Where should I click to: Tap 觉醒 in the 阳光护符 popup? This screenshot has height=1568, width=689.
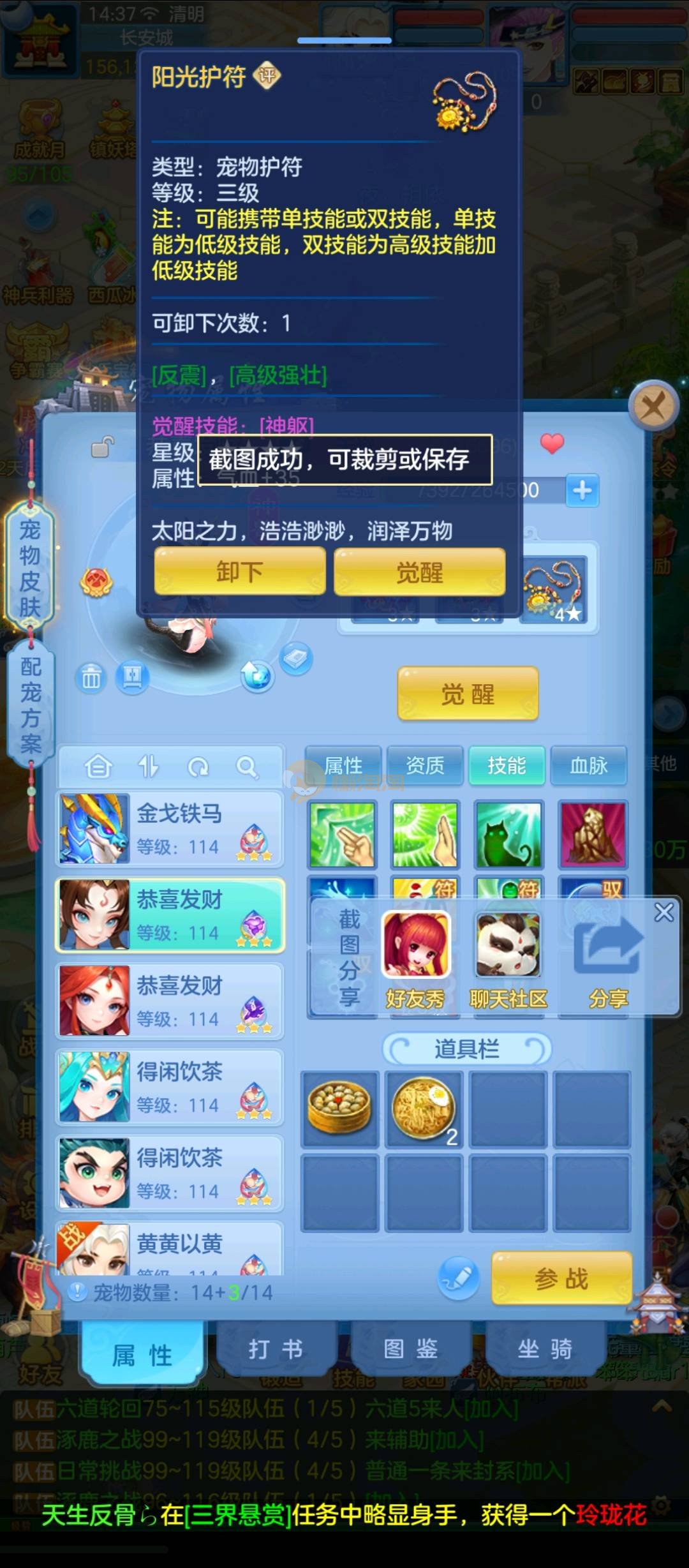[420, 572]
